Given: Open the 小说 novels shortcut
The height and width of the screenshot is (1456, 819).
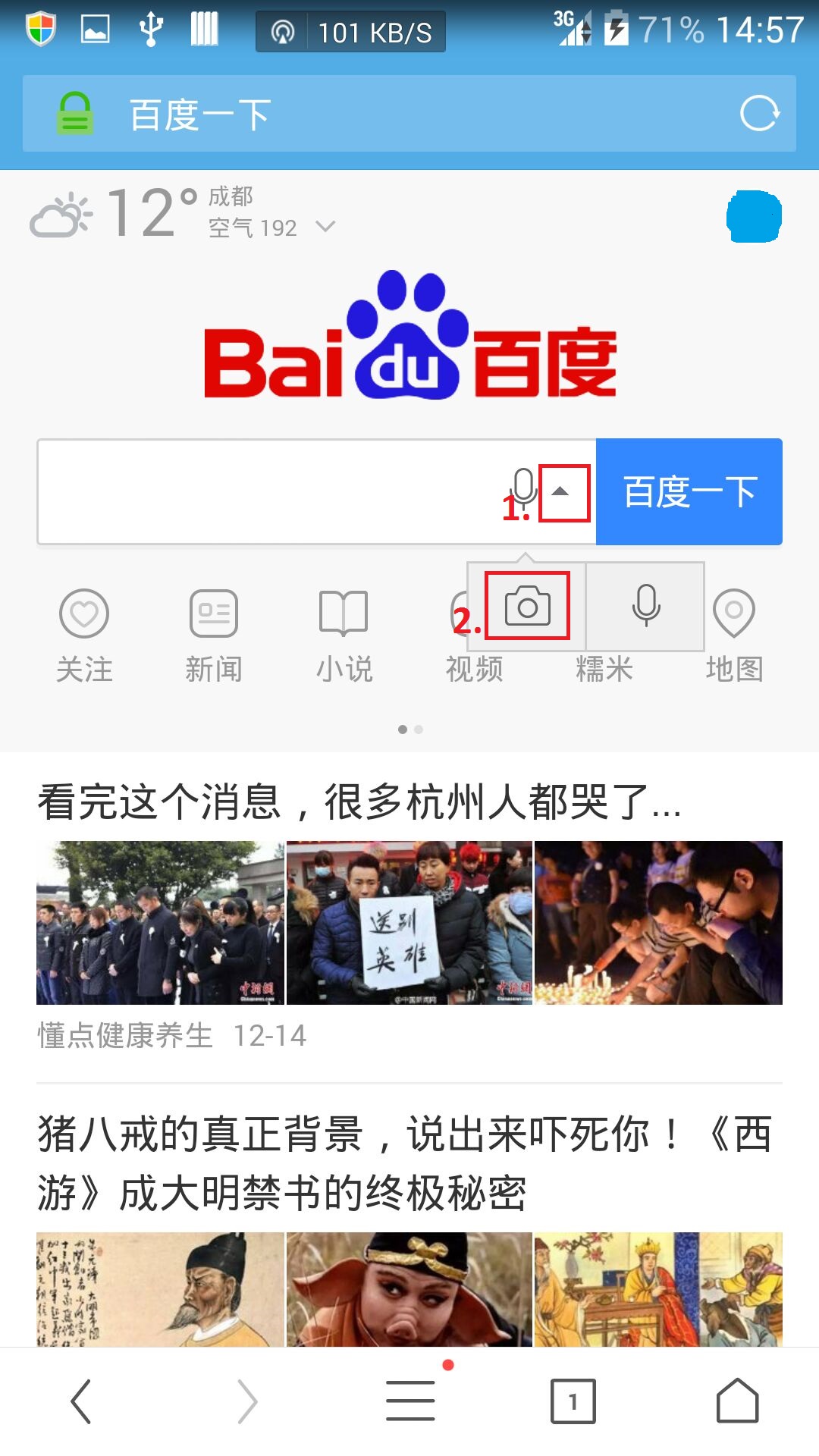Looking at the screenshot, I should (344, 636).
